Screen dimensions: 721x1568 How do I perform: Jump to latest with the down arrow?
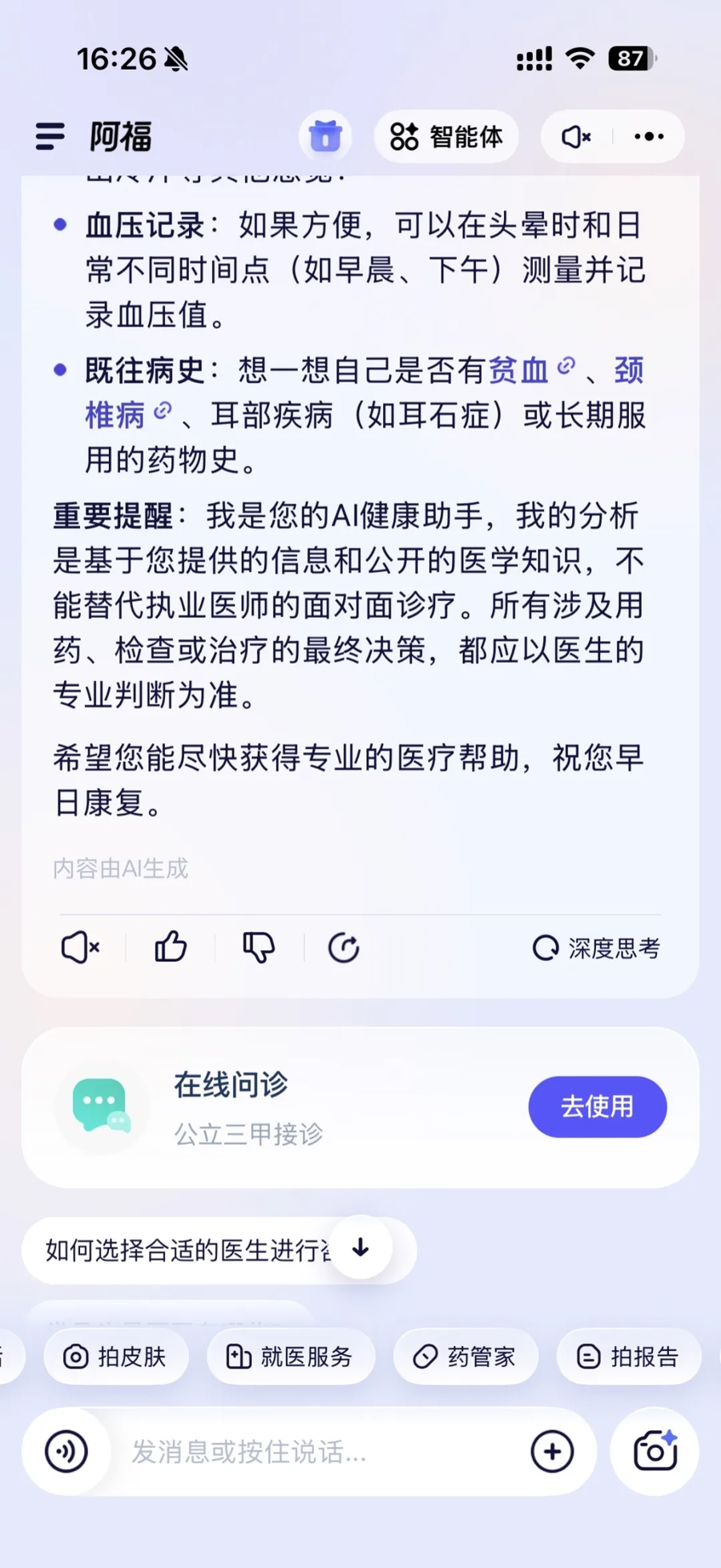coord(360,1248)
